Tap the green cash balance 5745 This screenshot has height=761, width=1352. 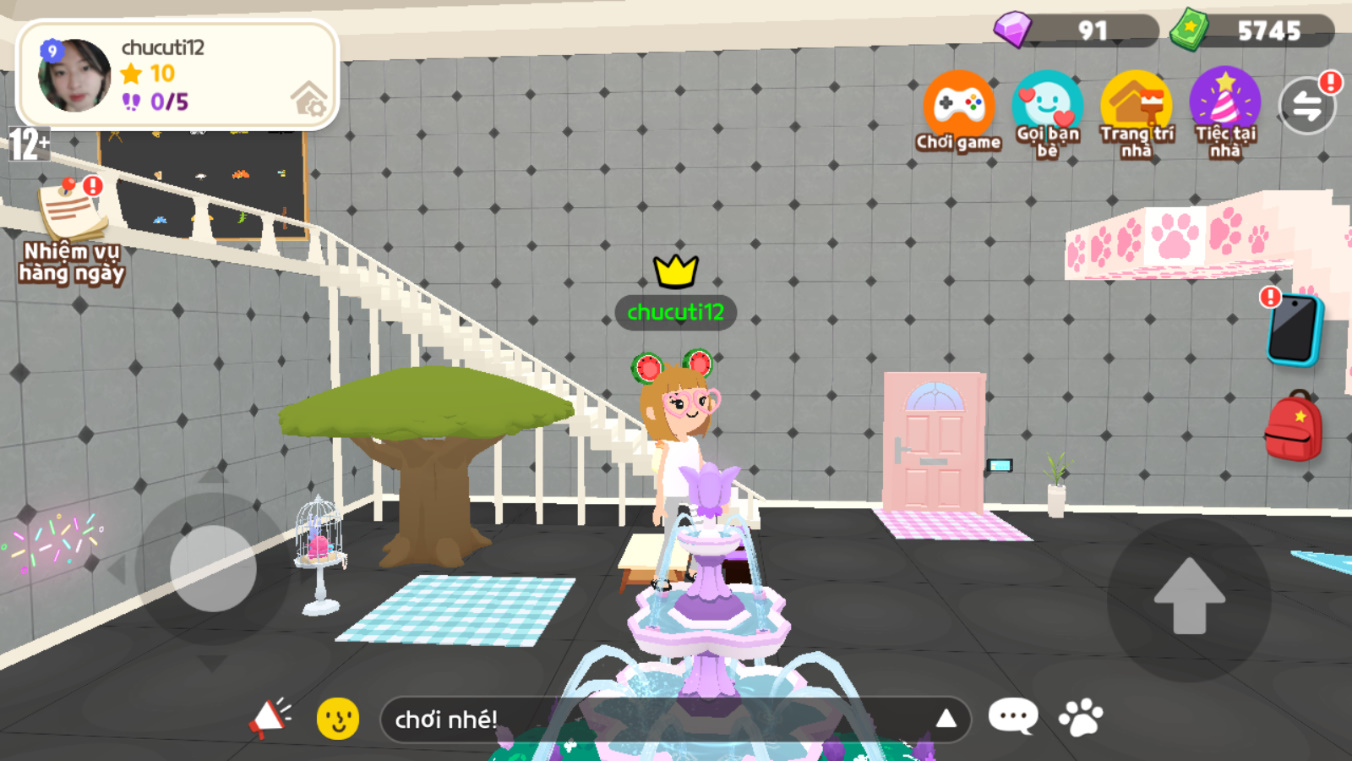1252,30
